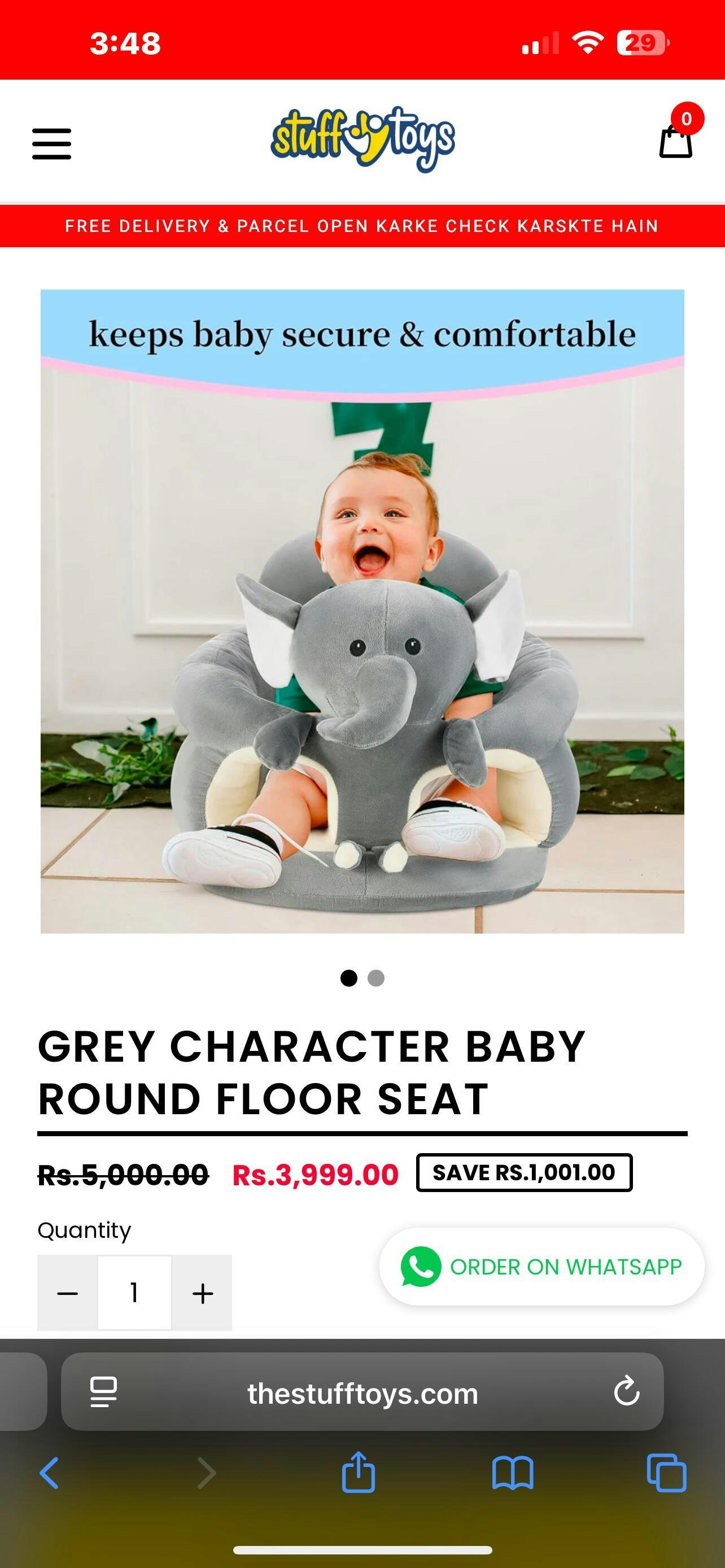View the second product image dot
Viewport: 725px width, 1568px height.
pyautogui.click(x=376, y=978)
